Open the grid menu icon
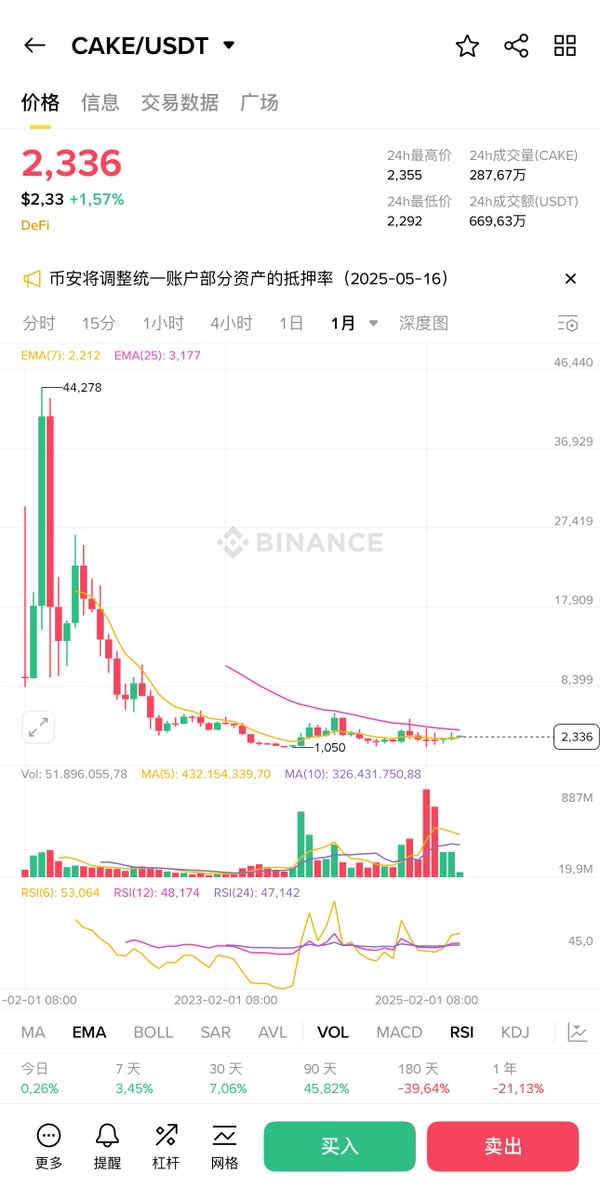Screen dimensions: 600x1200 (565, 45)
